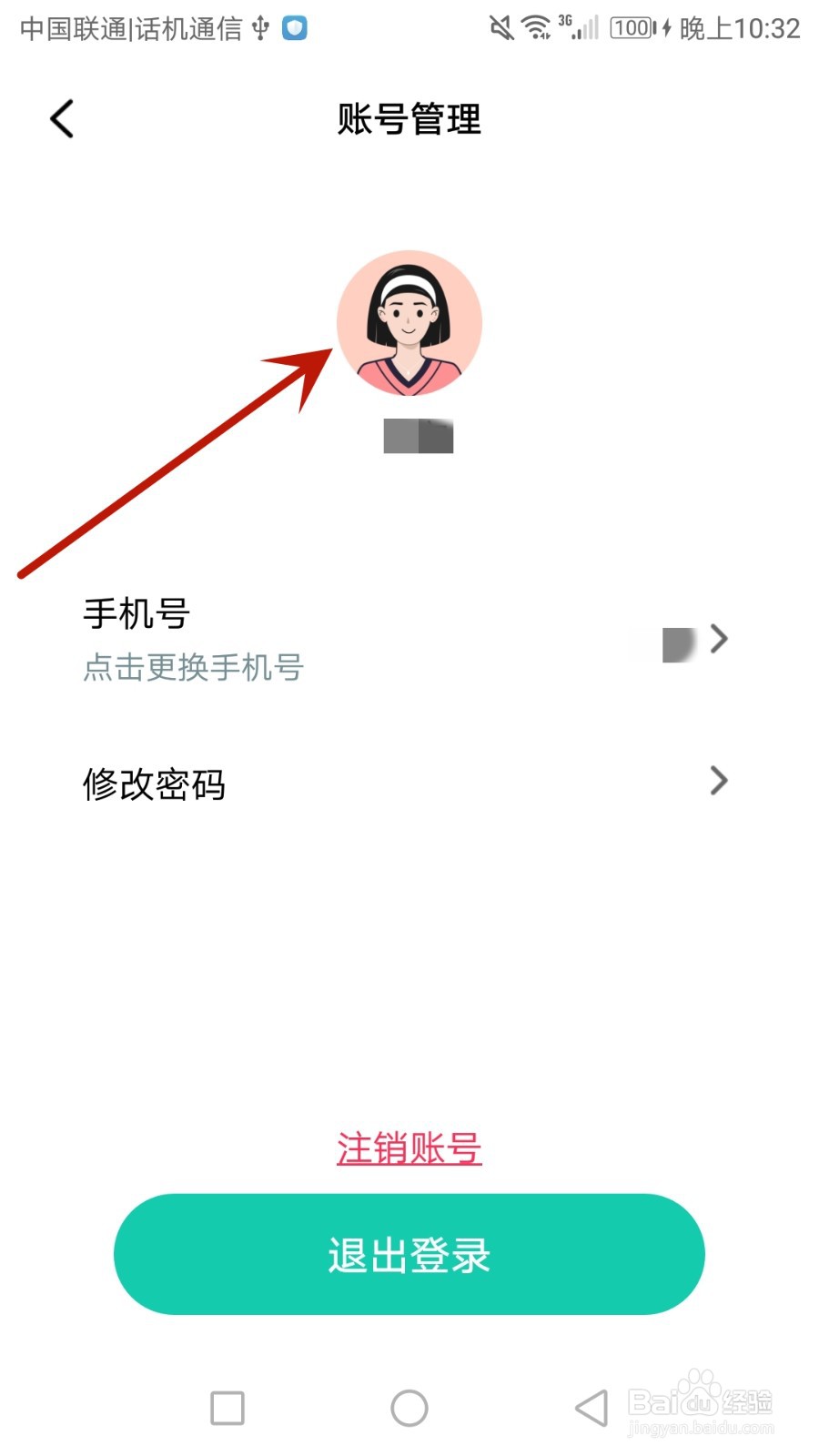Tap the user avatar picture
The image size is (819, 1456).
pos(409,323)
